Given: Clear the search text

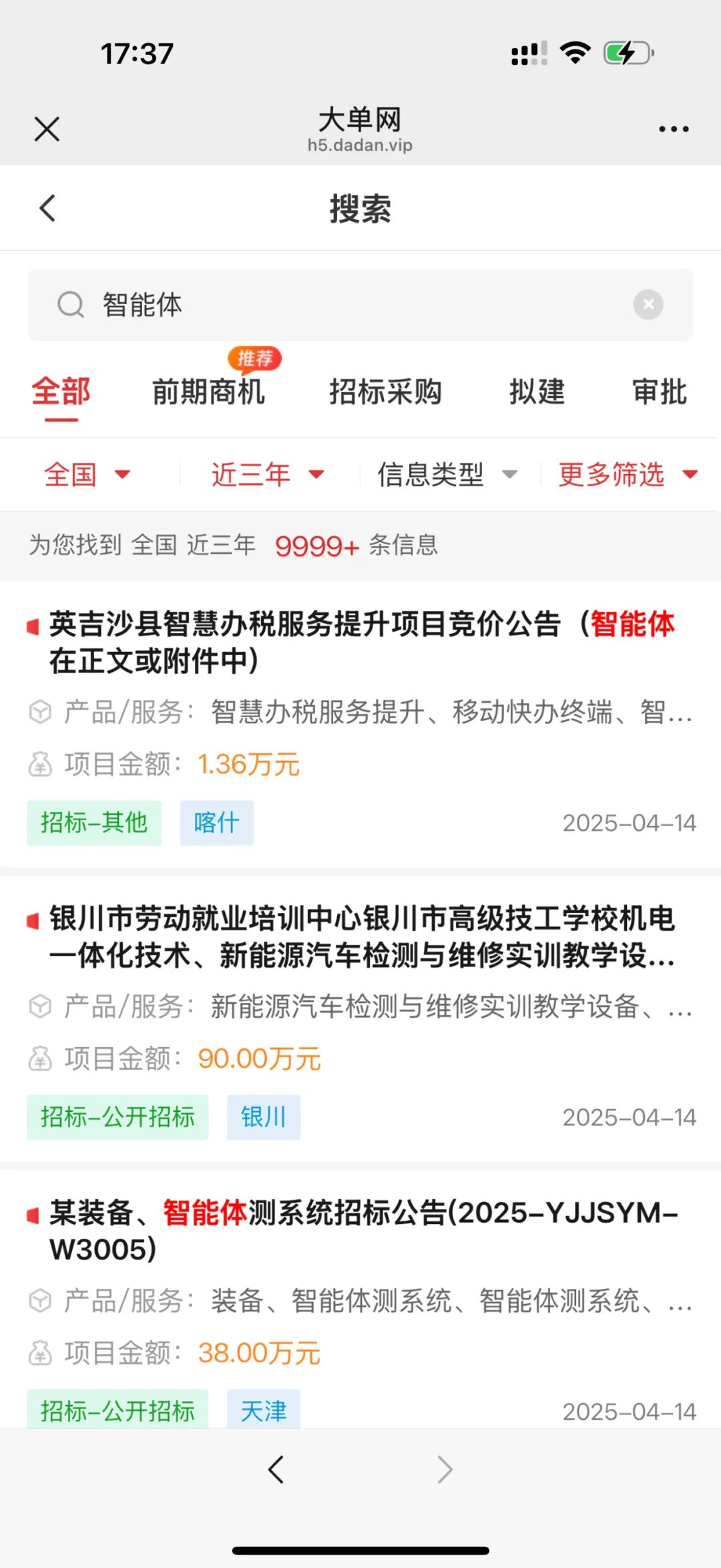Looking at the screenshot, I should click(648, 305).
